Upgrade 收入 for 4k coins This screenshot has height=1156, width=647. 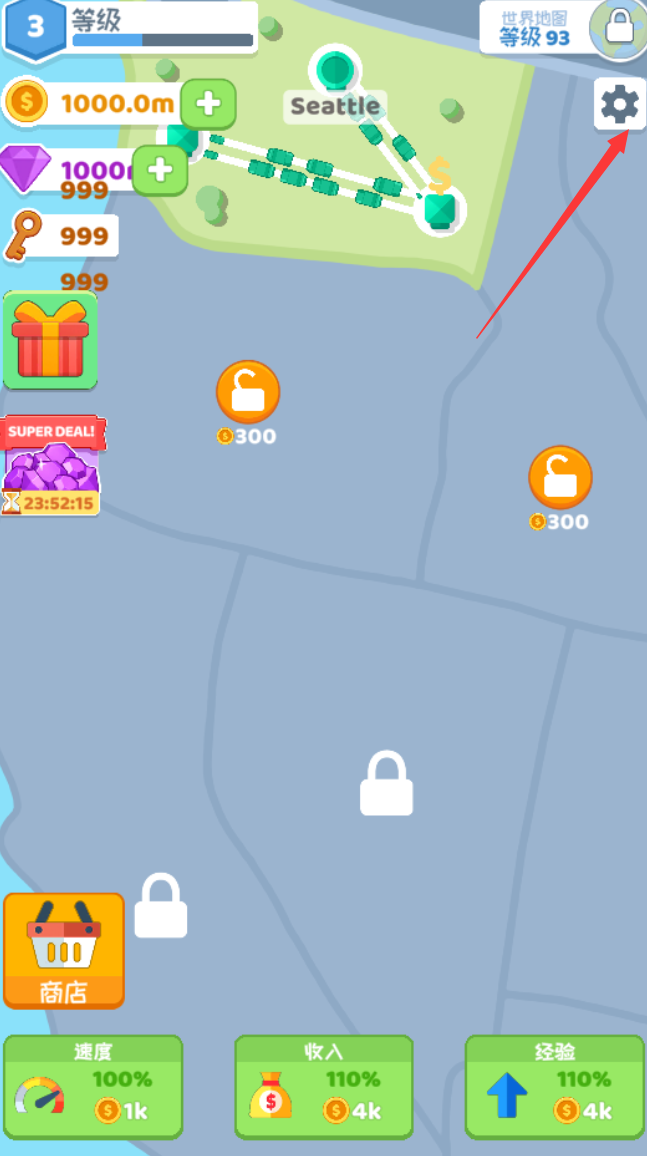[324, 1087]
